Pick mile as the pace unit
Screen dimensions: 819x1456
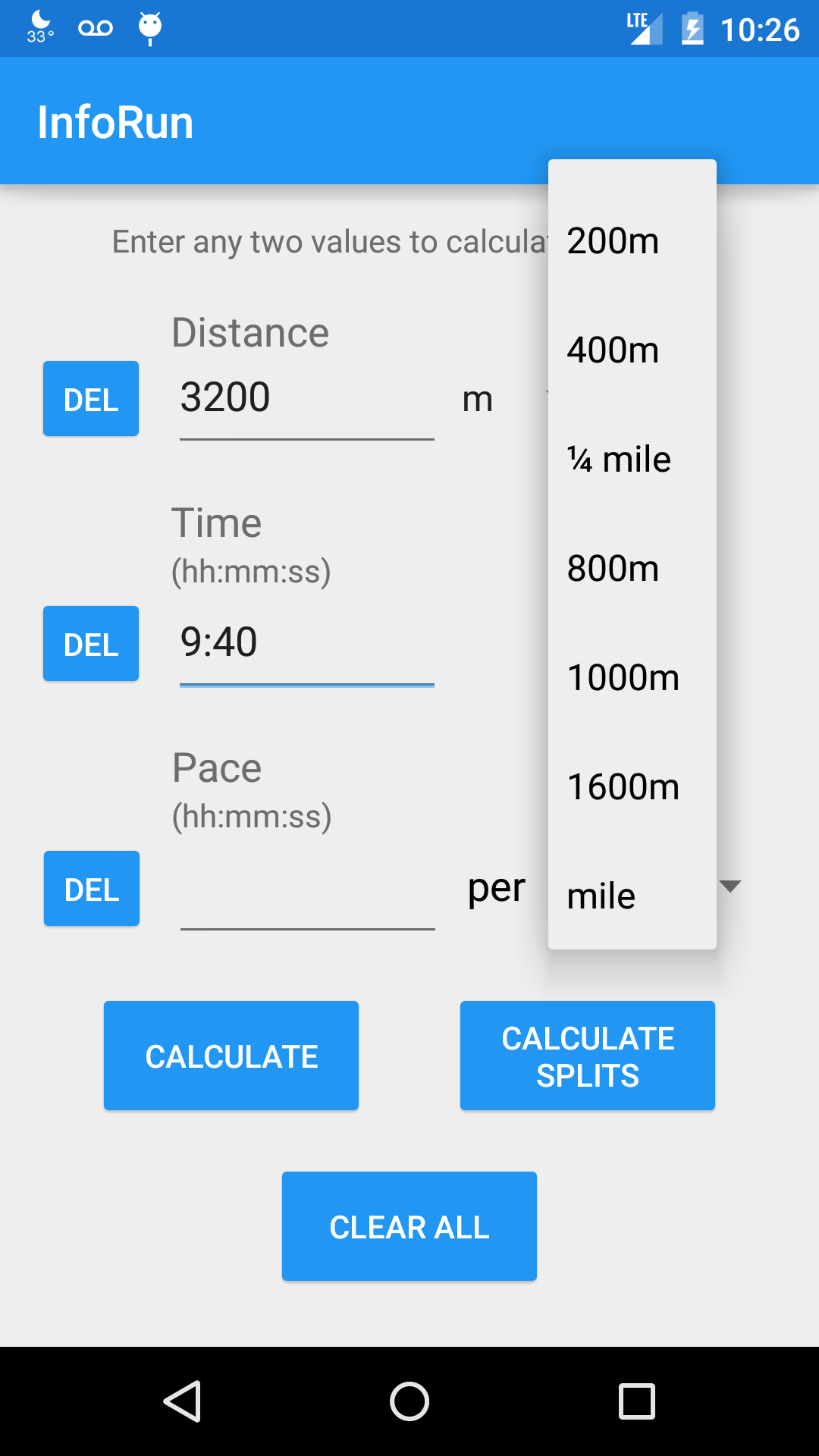pyautogui.click(x=632, y=896)
